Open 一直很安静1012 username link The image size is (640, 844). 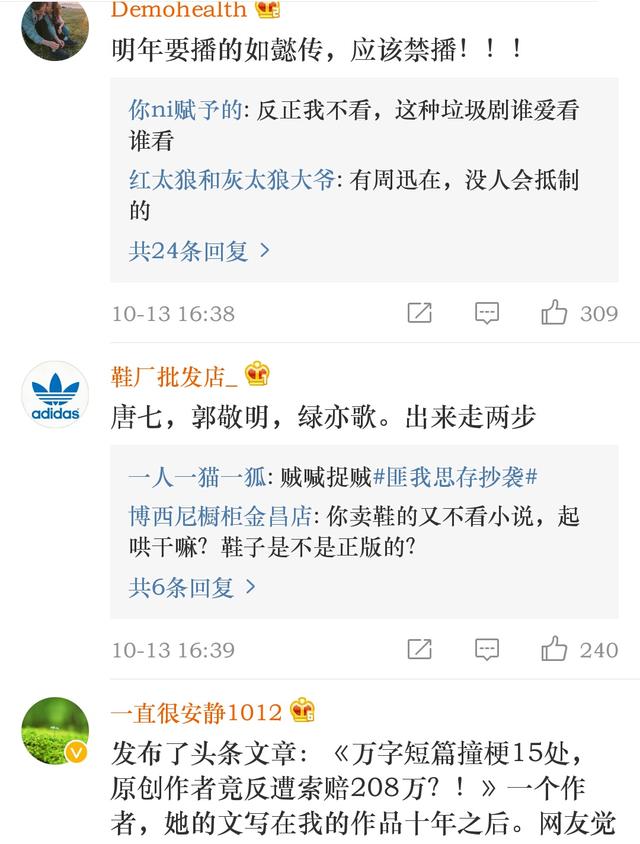pos(196,712)
